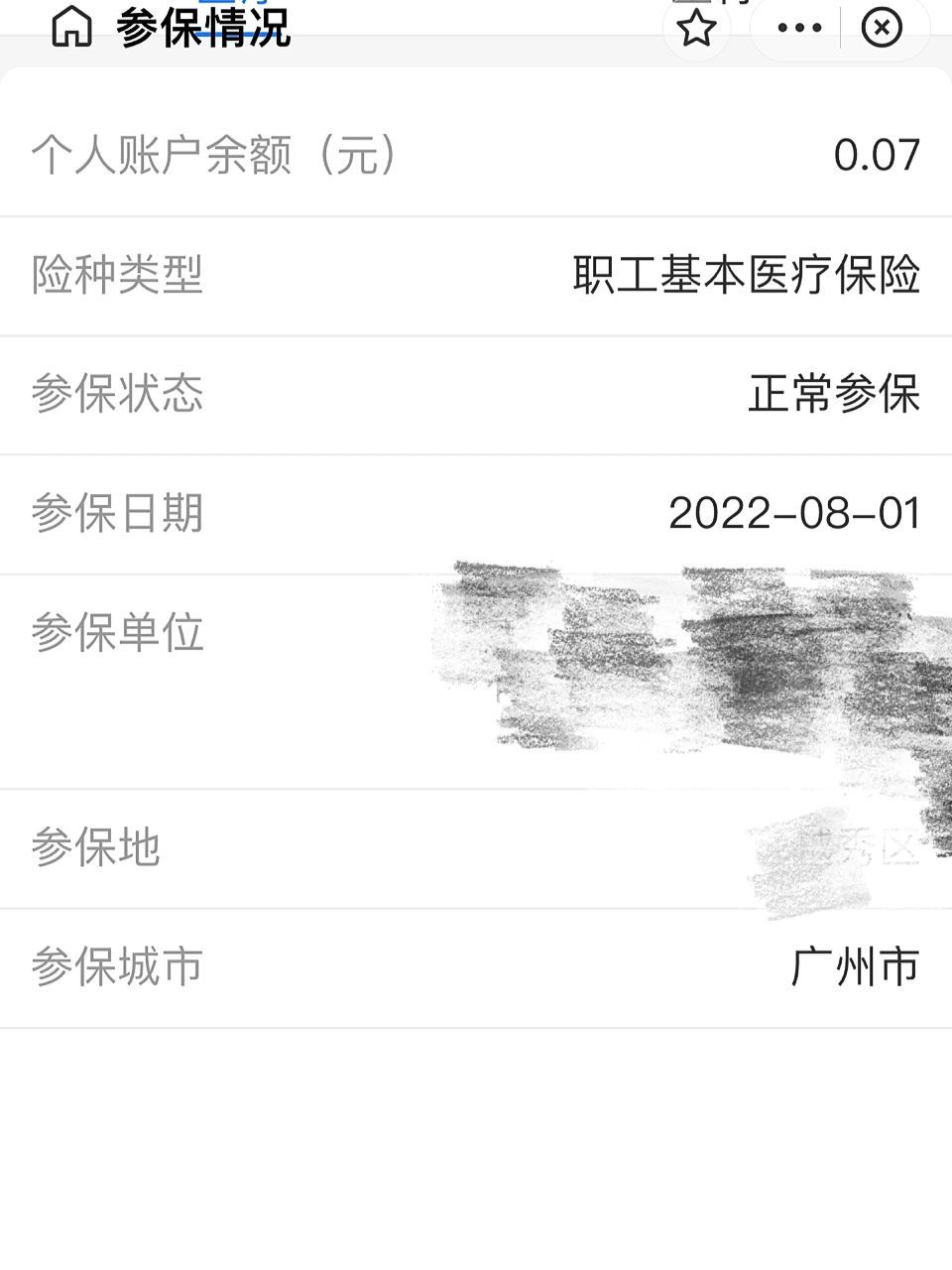Tap the value 职工基本医疗保险
The height and width of the screenshot is (1270, 952).
pos(747,276)
